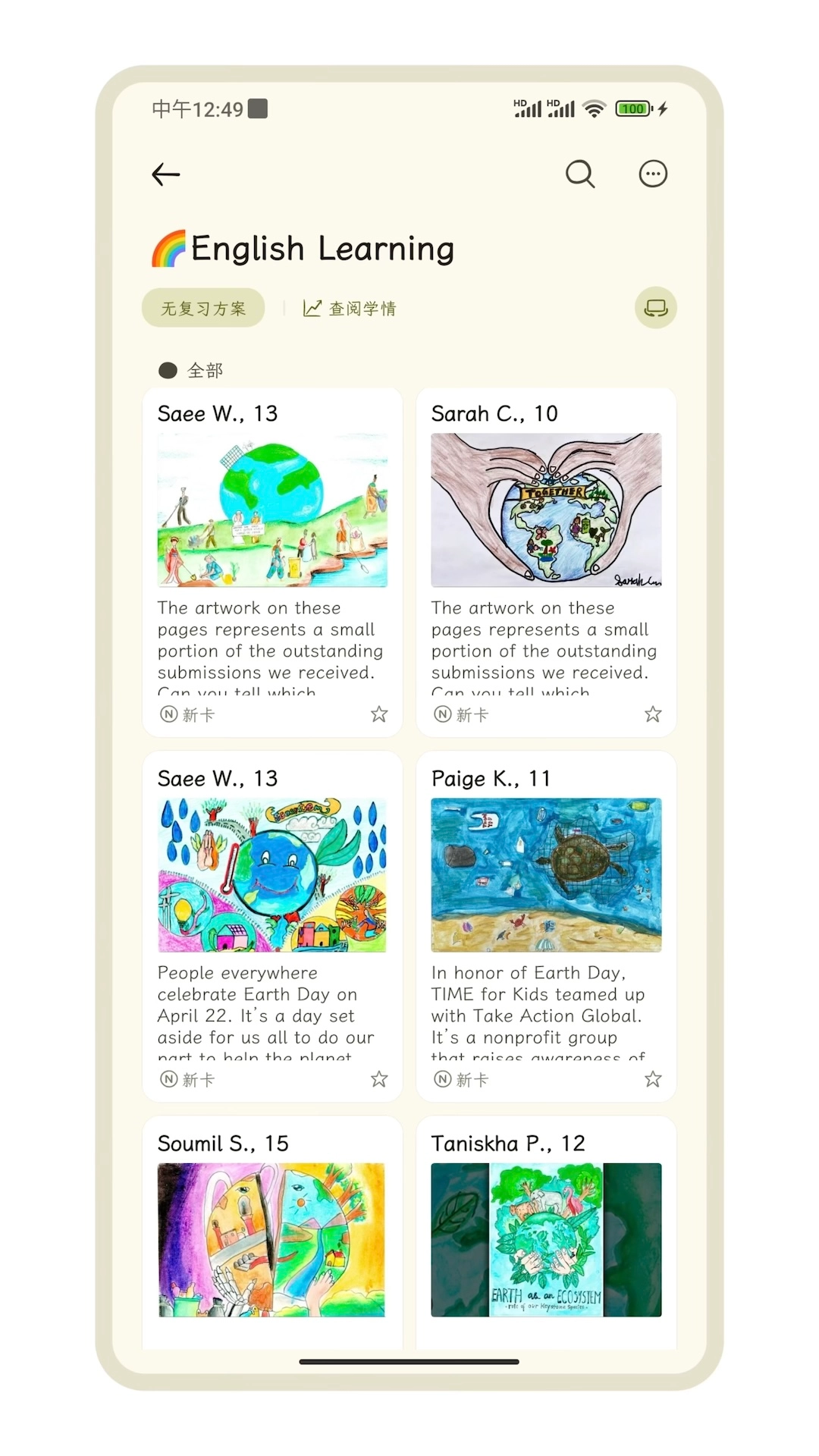Viewport: 819px width, 1456px height.
Task: Select the 全部 filter
Action: point(191,371)
